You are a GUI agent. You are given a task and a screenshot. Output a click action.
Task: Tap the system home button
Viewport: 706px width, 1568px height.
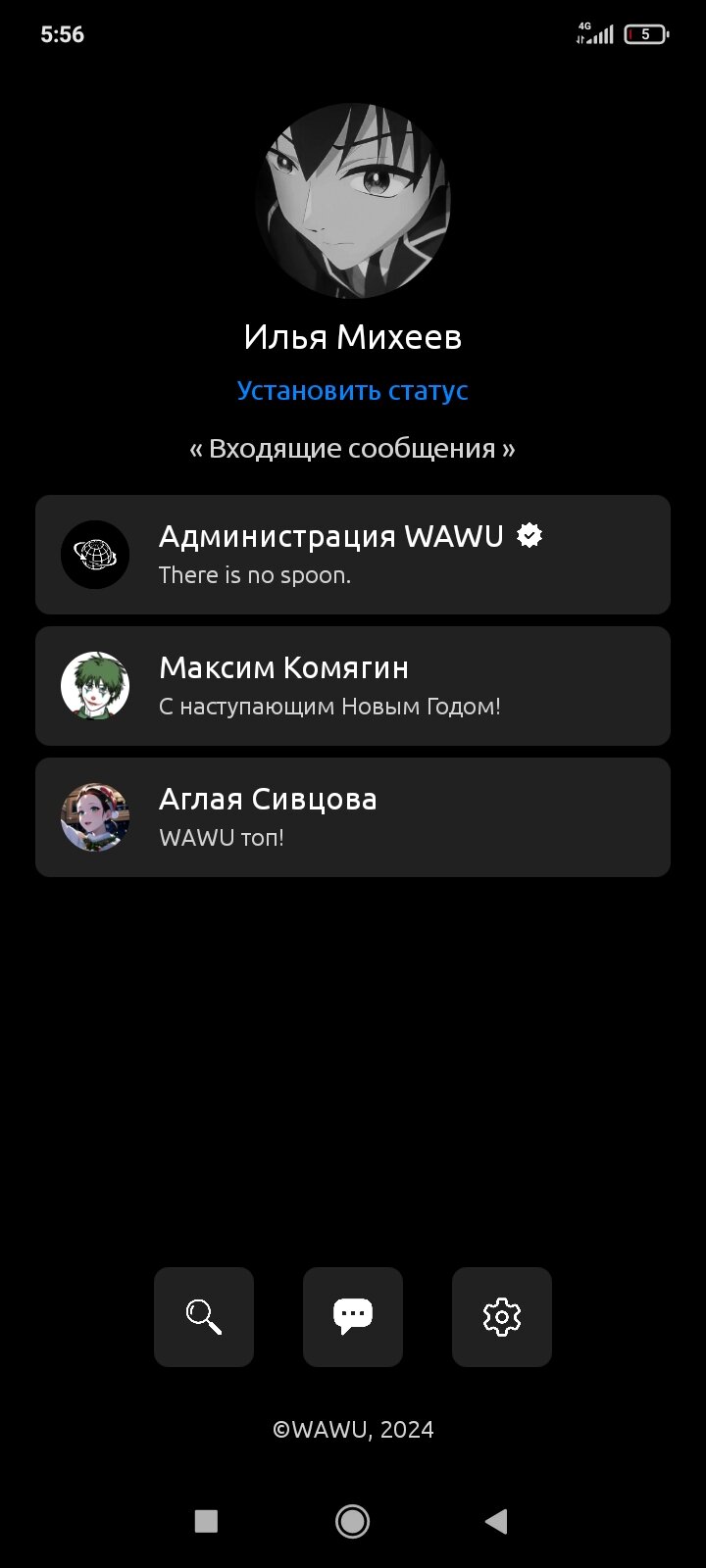(x=352, y=1521)
